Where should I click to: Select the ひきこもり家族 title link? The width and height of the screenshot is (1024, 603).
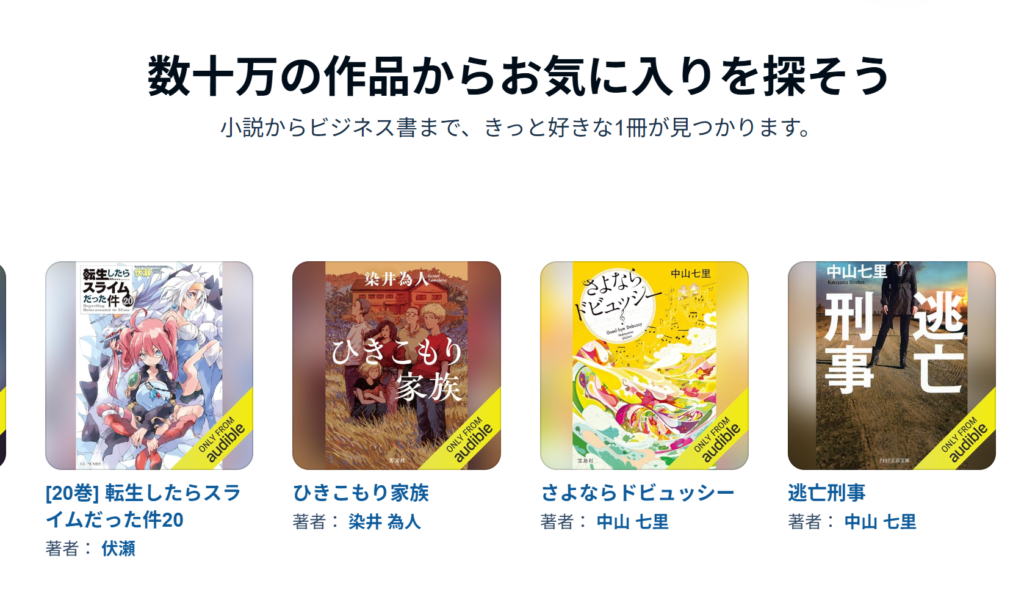click(x=361, y=493)
